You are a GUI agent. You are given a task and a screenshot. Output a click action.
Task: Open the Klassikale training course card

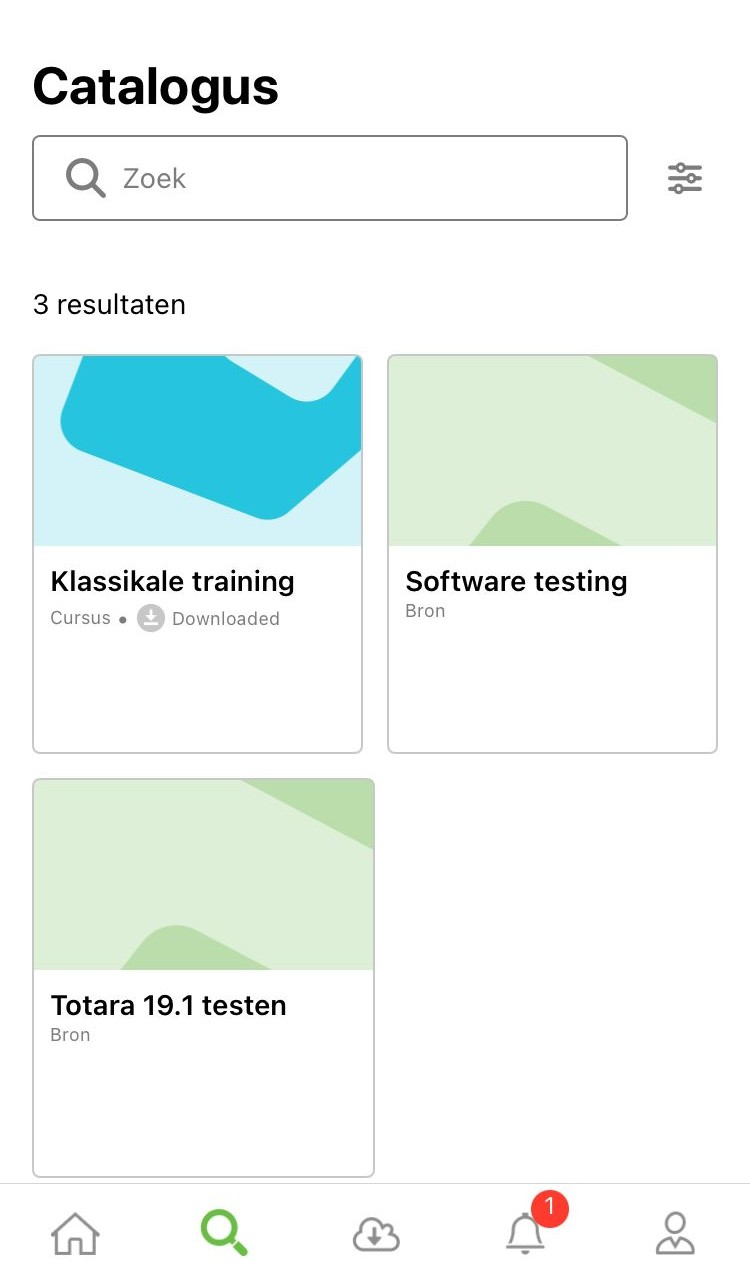click(x=198, y=554)
